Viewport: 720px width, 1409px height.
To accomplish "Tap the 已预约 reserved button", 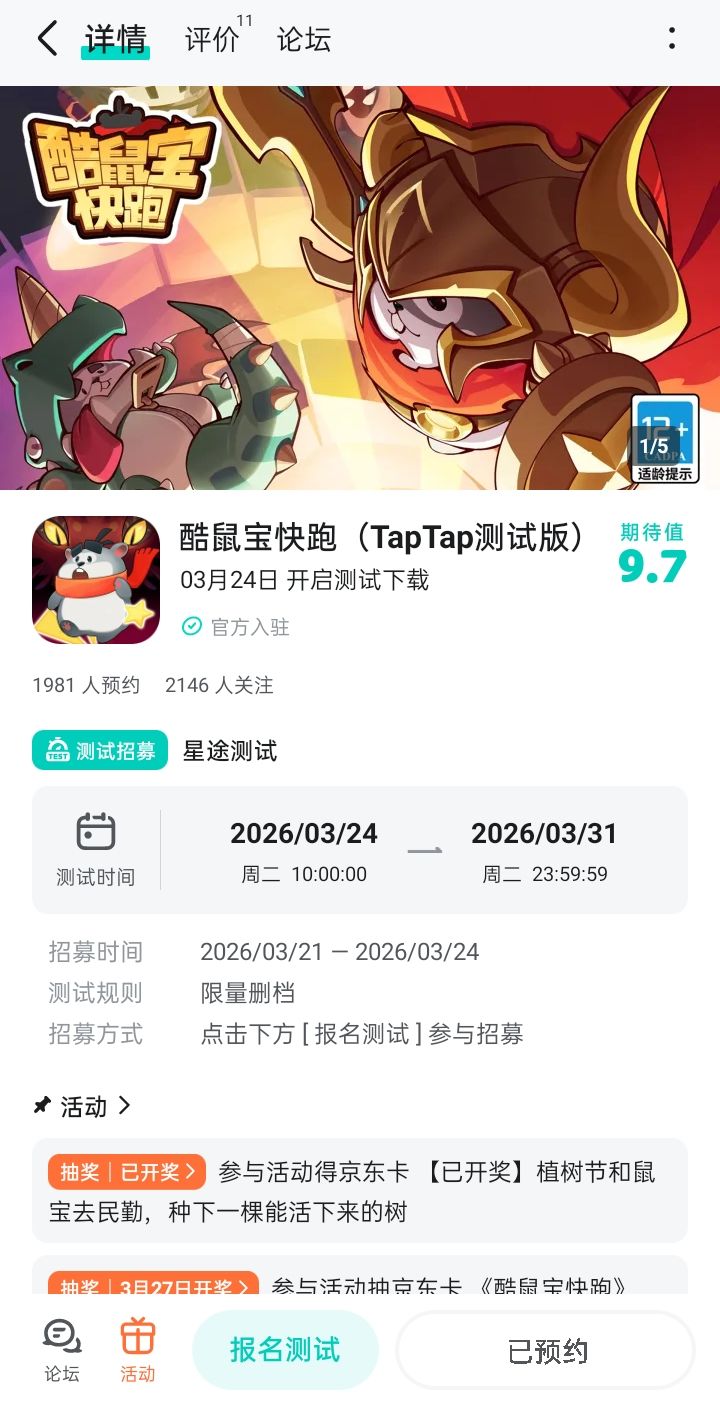I will tap(544, 1349).
